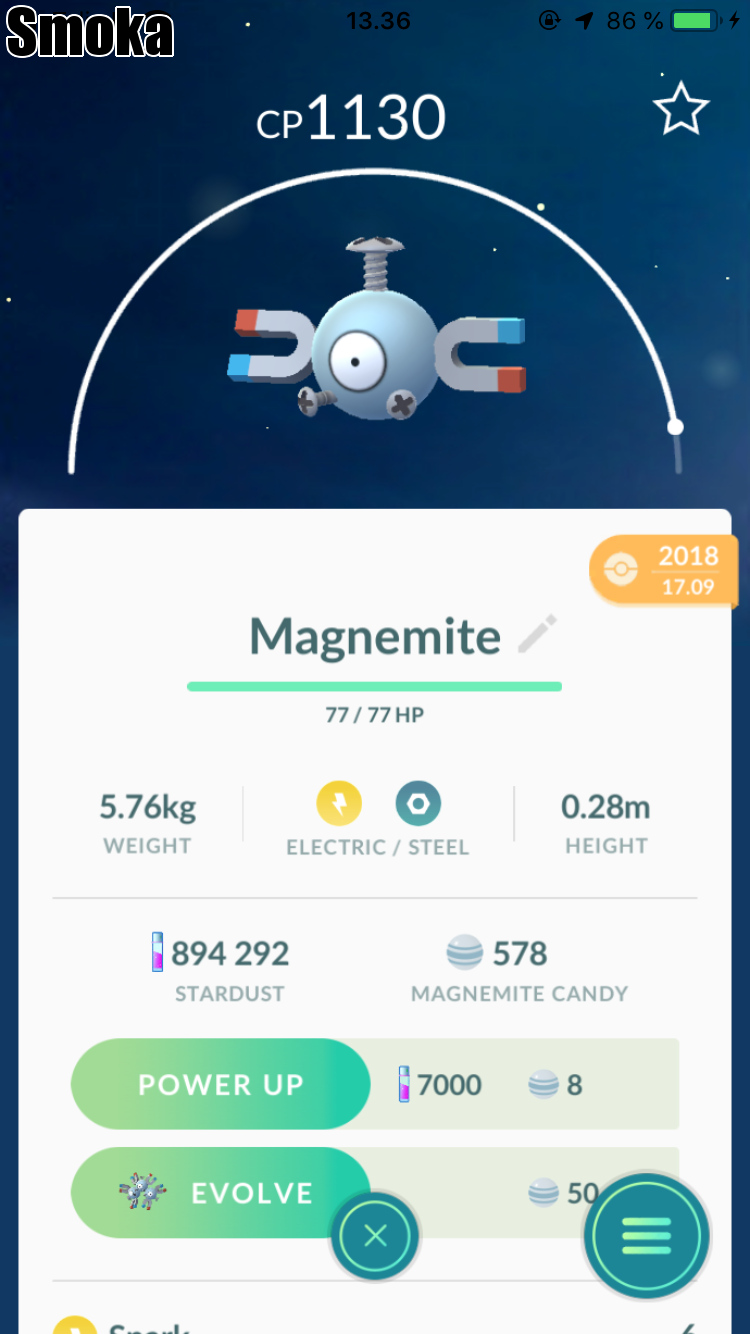This screenshot has height=1334, width=750.
Task: Mark Magnemite as favorite with the star
Action: [681, 109]
